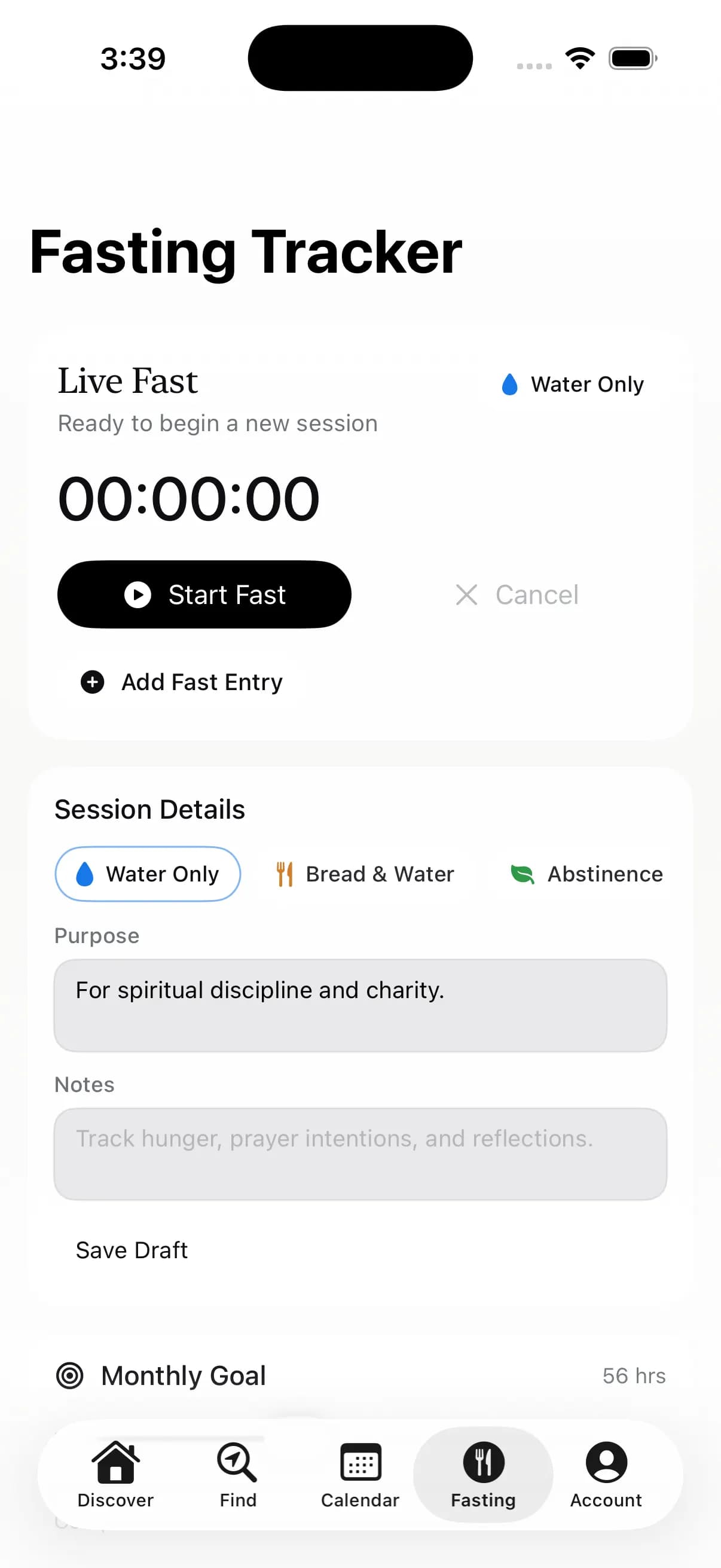
Task: Open the Fasting tab
Action: point(484,1473)
